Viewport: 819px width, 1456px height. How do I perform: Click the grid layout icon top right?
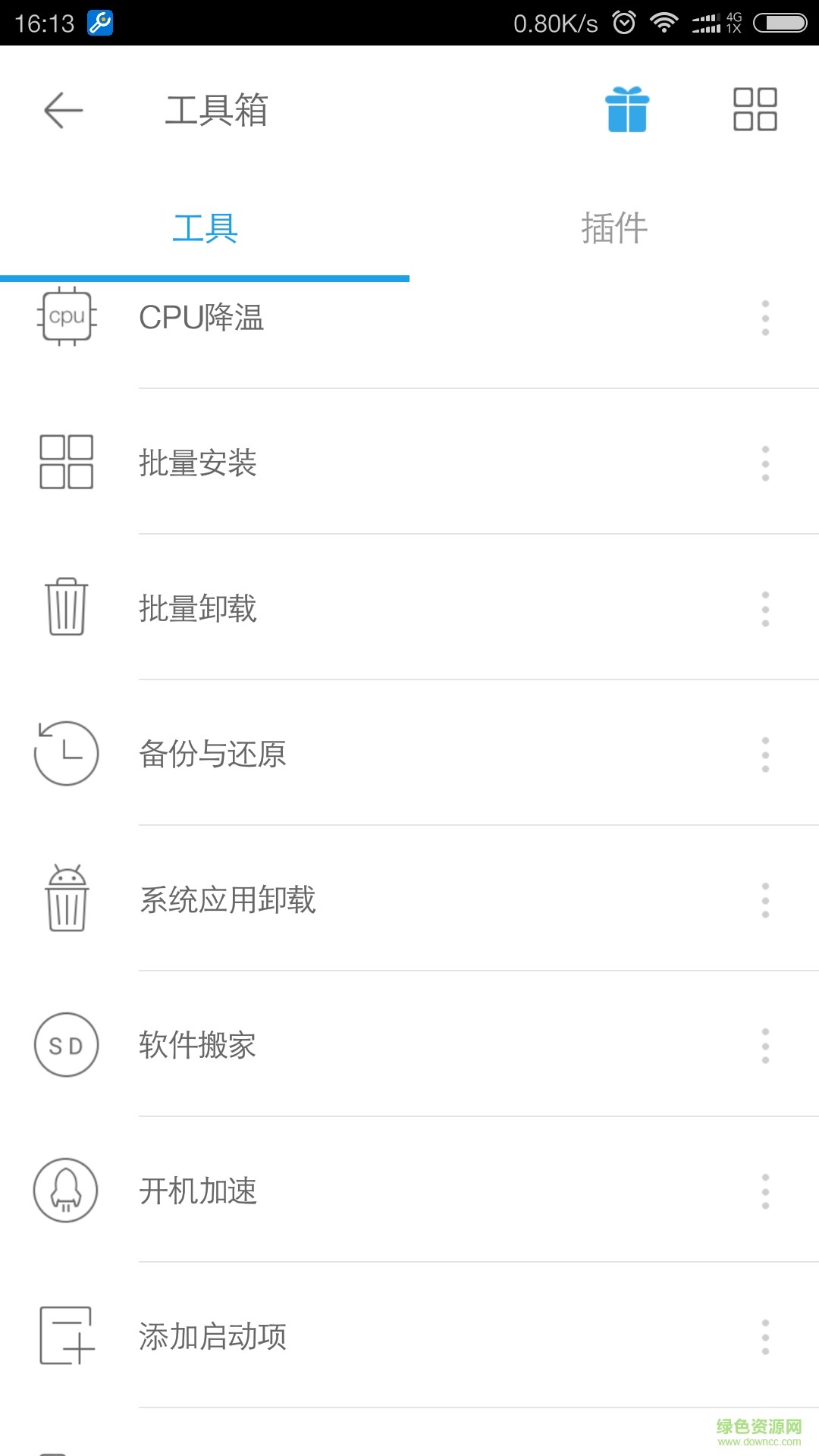click(x=755, y=109)
